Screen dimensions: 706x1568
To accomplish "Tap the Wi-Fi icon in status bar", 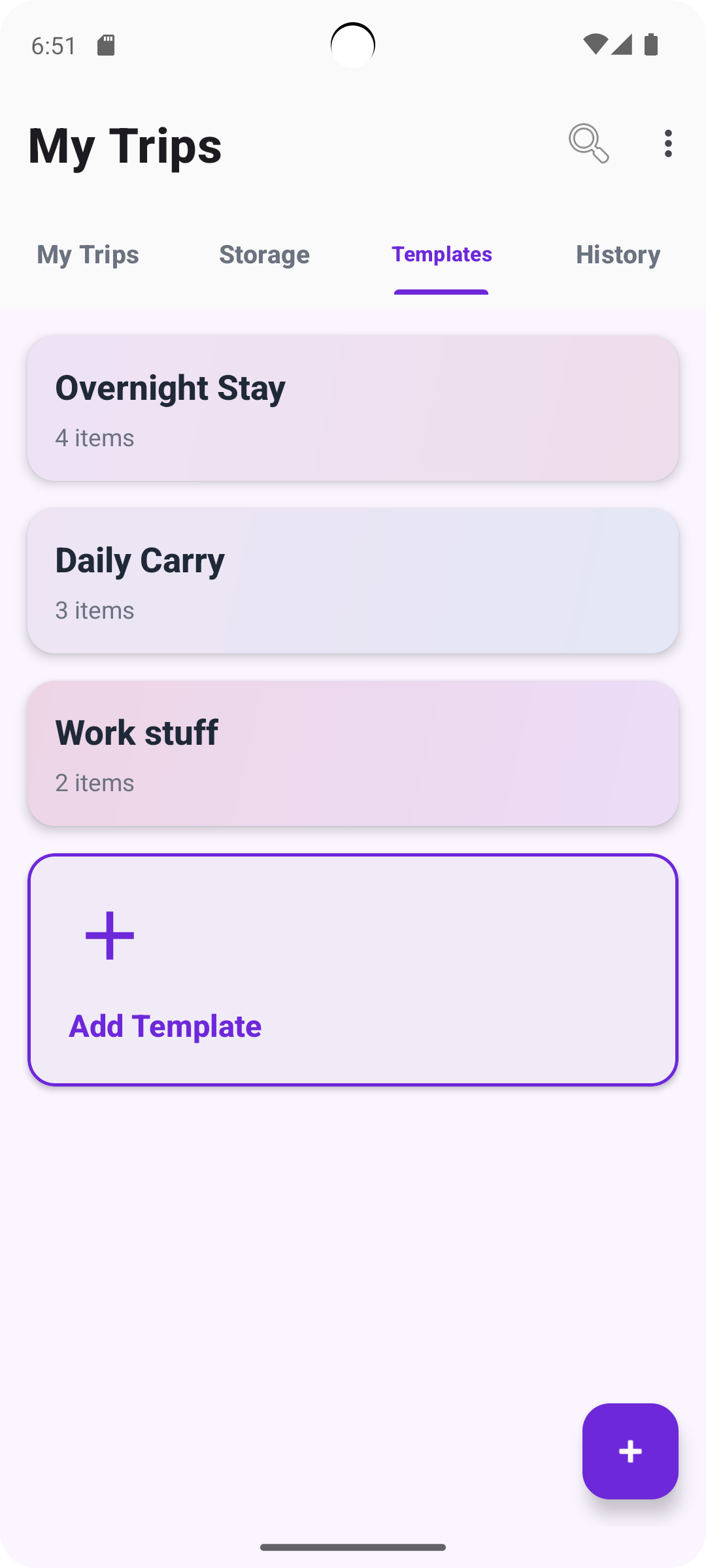I will pyautogui.click(x=595, y=43).
